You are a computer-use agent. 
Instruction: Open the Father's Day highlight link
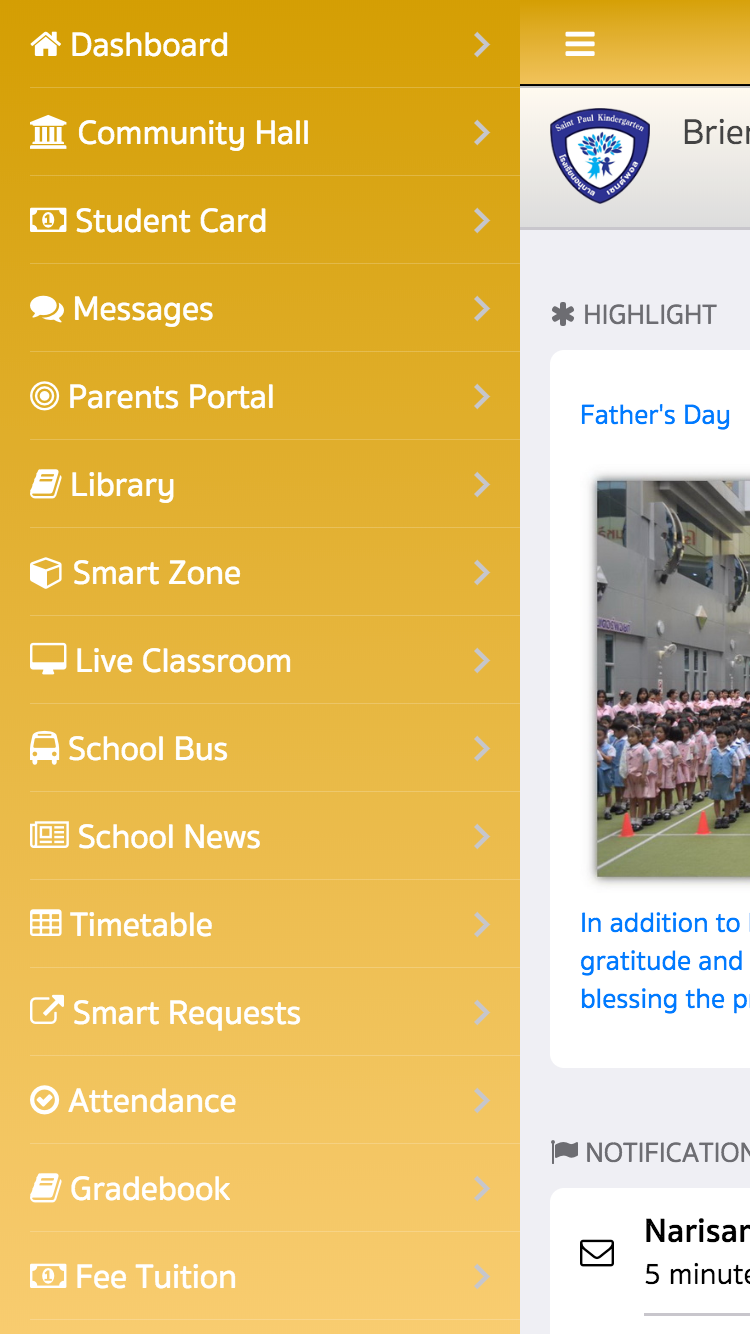(655, 415)
